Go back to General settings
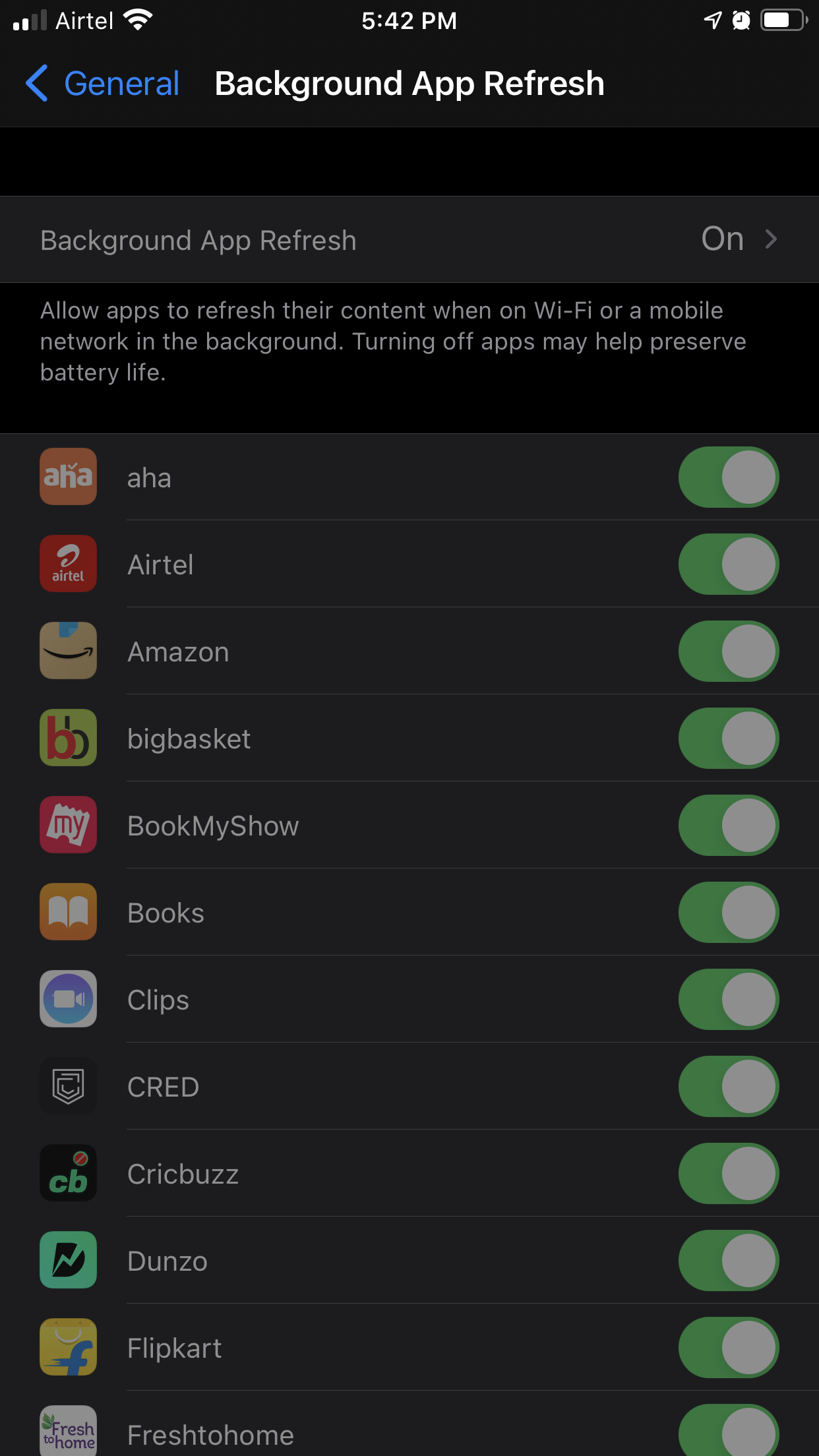 click(102, 84)
